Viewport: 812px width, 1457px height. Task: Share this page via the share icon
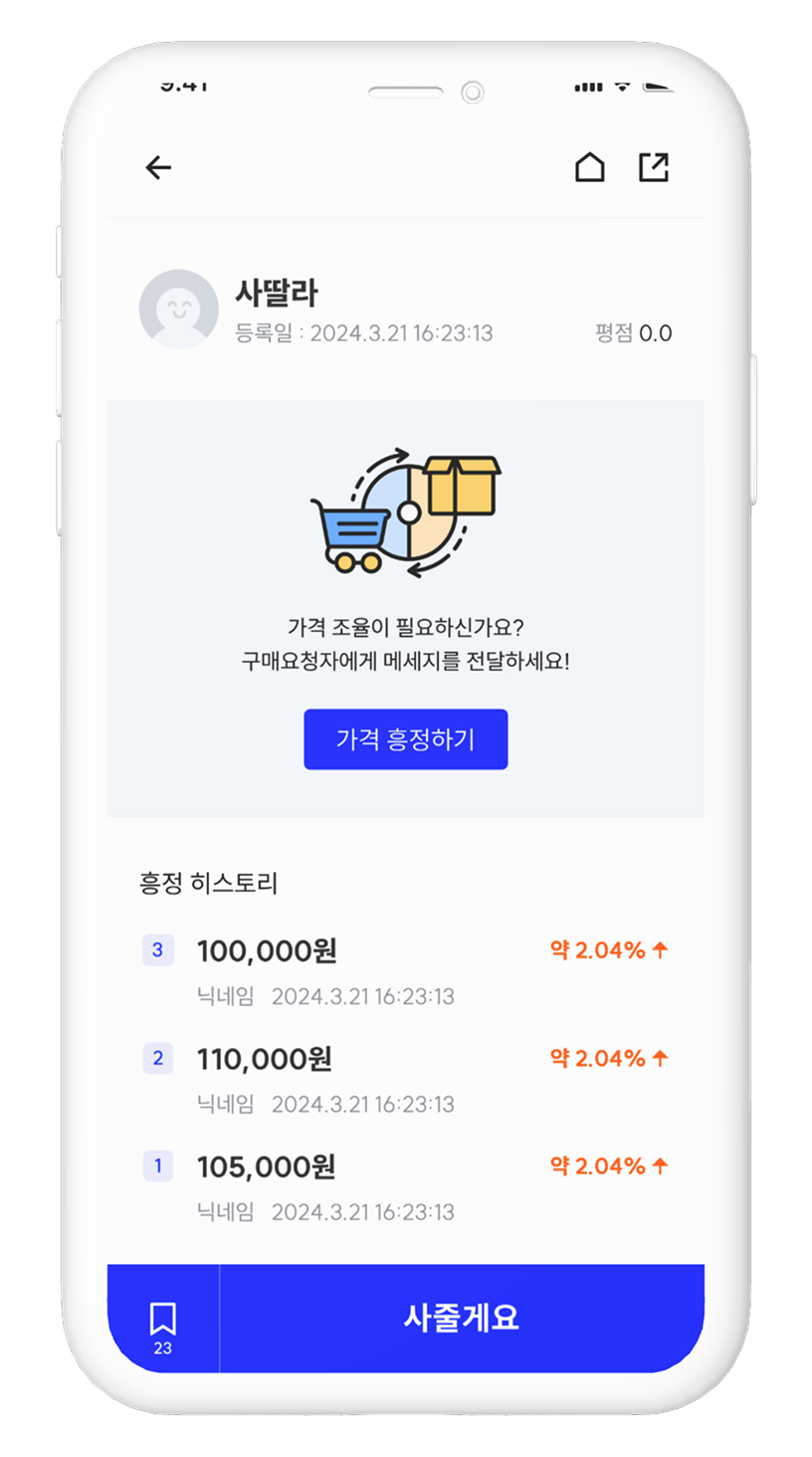click(653, 167)
